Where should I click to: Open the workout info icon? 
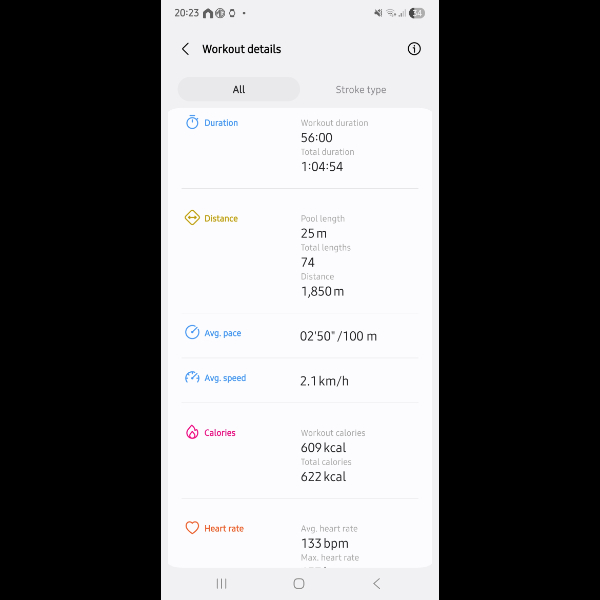[x=414, y=49]
